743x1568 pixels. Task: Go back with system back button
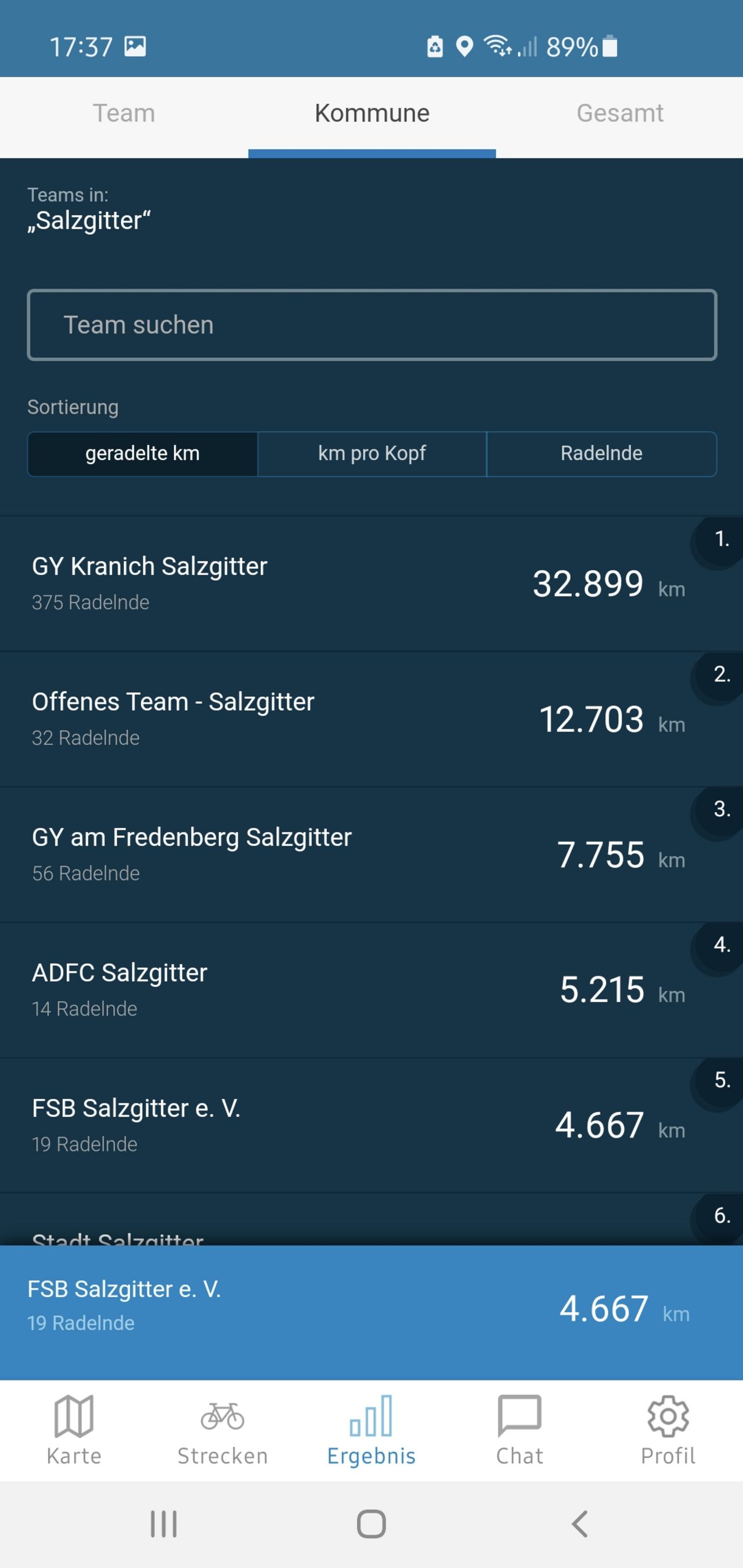pos(579,1524)
